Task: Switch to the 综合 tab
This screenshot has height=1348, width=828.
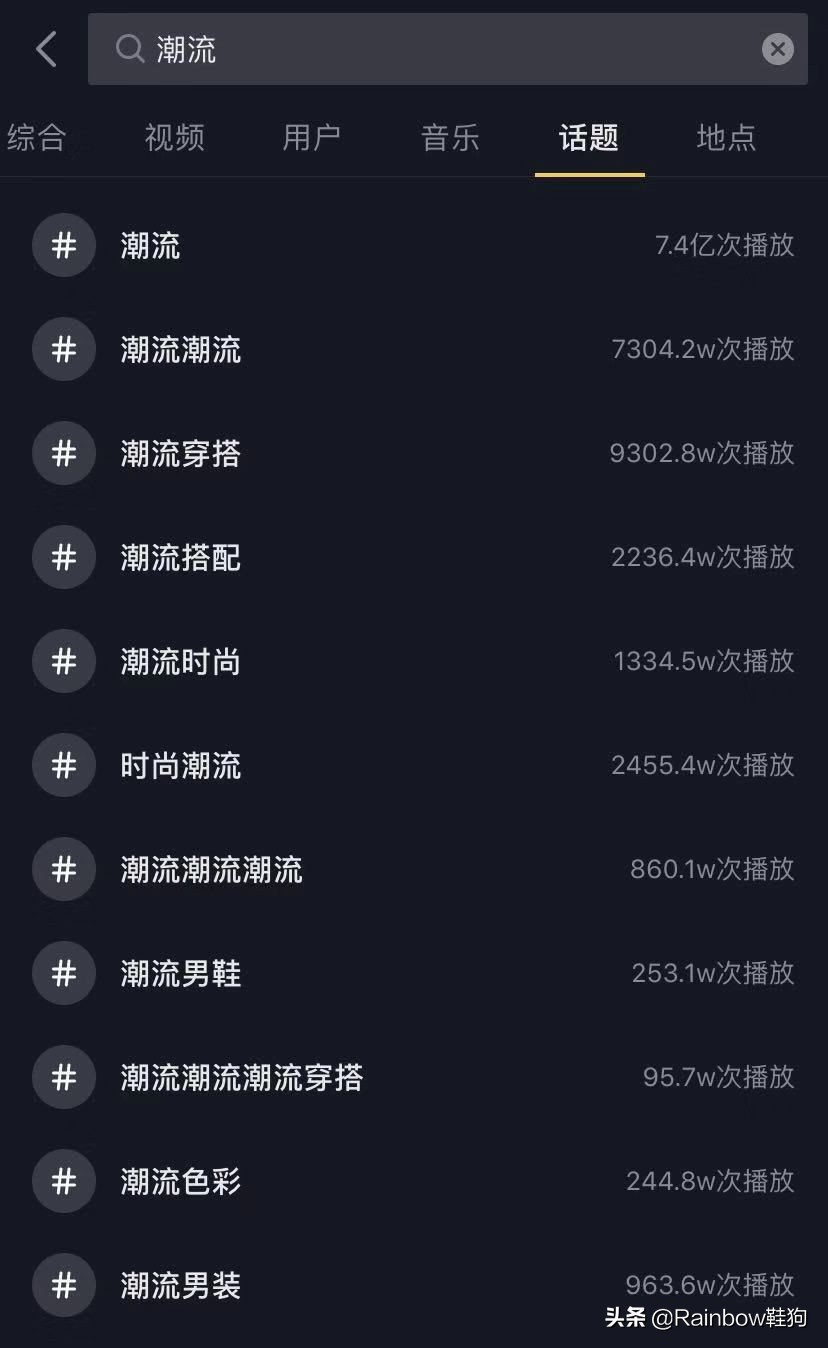Action: pos(38,138)
